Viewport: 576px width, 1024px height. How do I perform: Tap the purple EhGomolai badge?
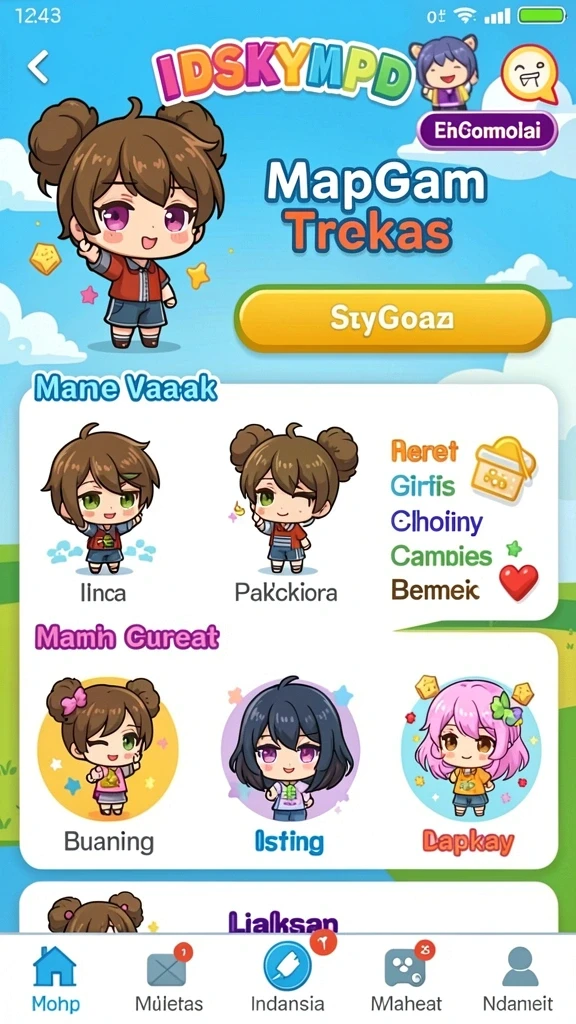pyautogui.click(x=487, y=131)
